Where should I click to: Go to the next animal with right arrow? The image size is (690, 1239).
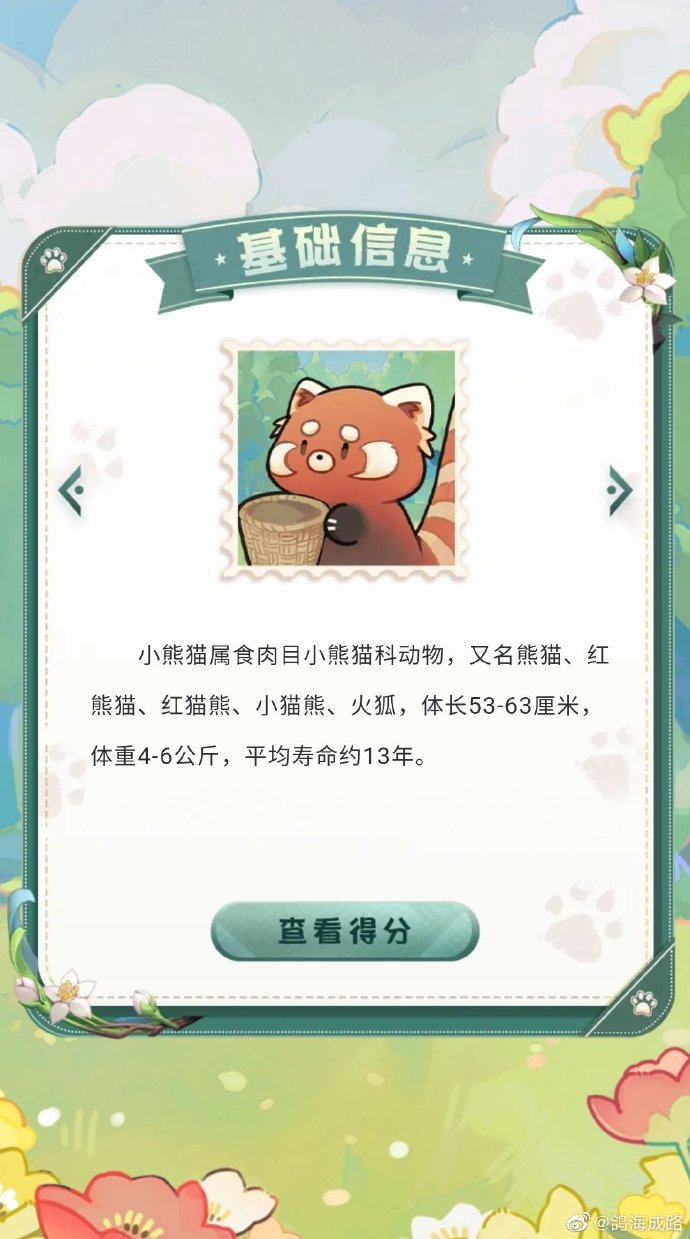click(619, 490)
